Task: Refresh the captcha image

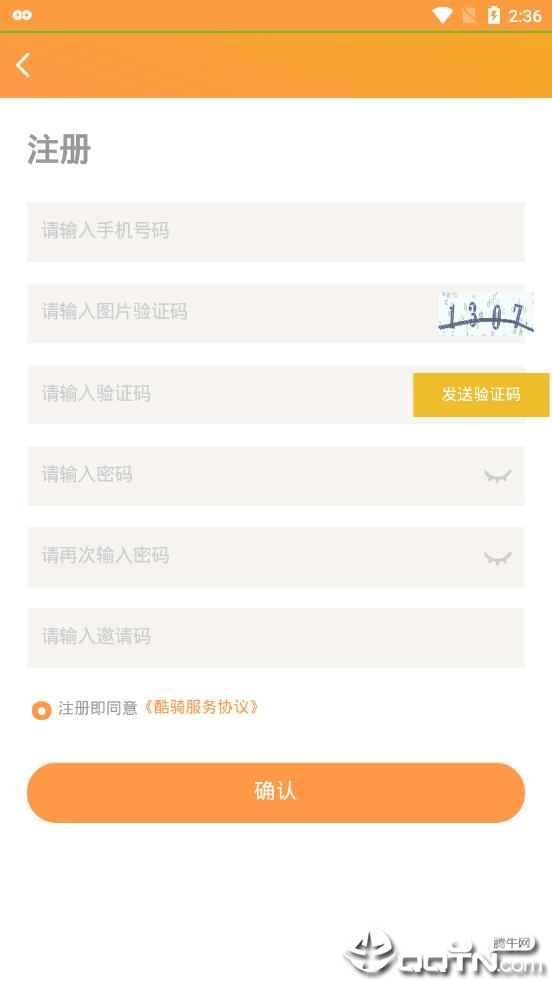Action: click(x=486, y=313)
